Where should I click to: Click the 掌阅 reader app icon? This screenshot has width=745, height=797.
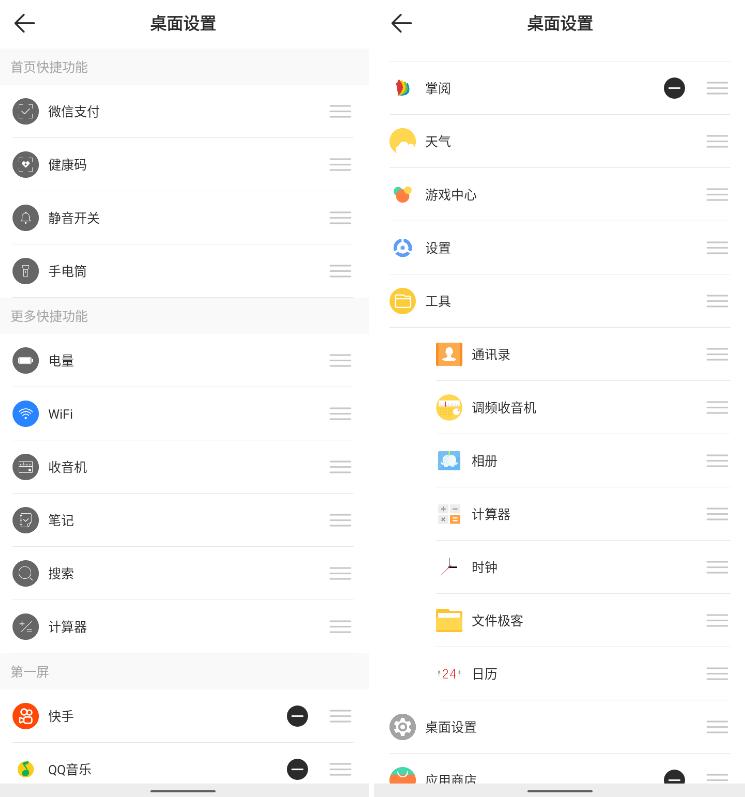click(402, 88)
